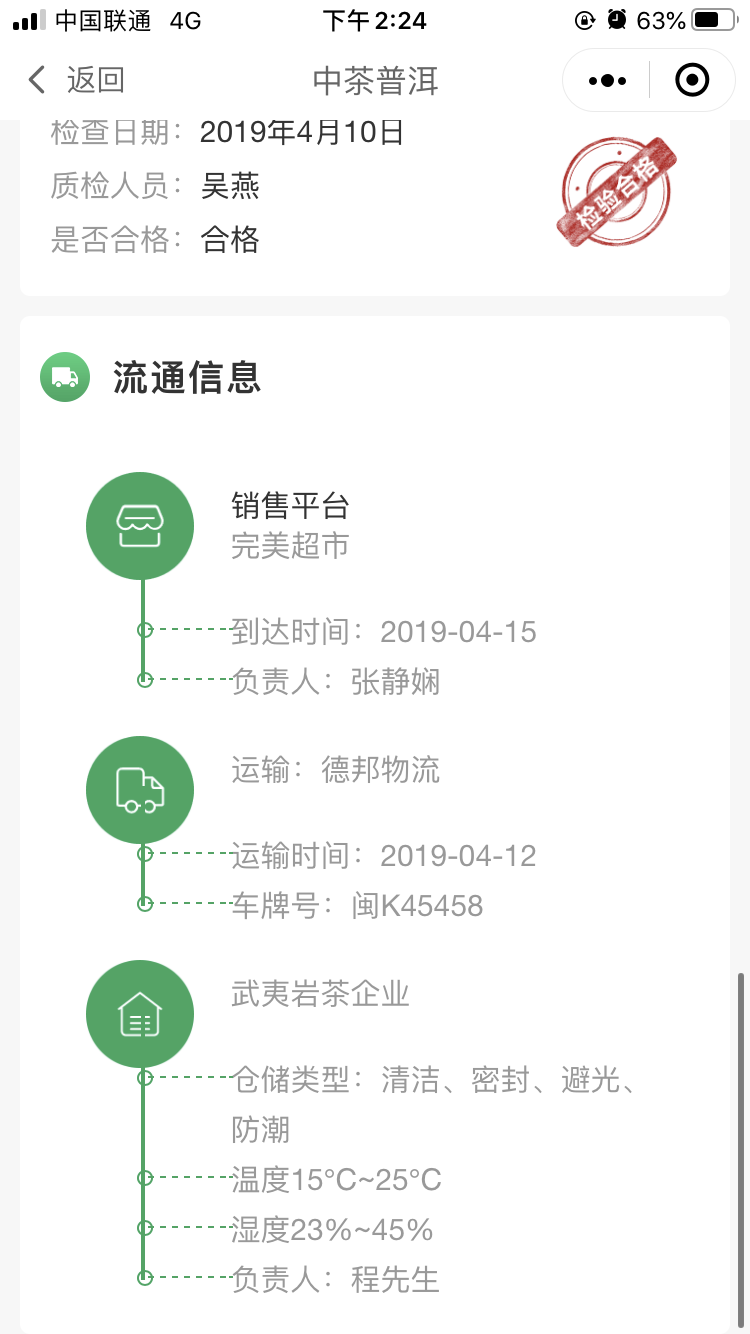This screenshot has width=750, height=1334.
Task: Go back with the 返回 button
Action: (76, 80)
